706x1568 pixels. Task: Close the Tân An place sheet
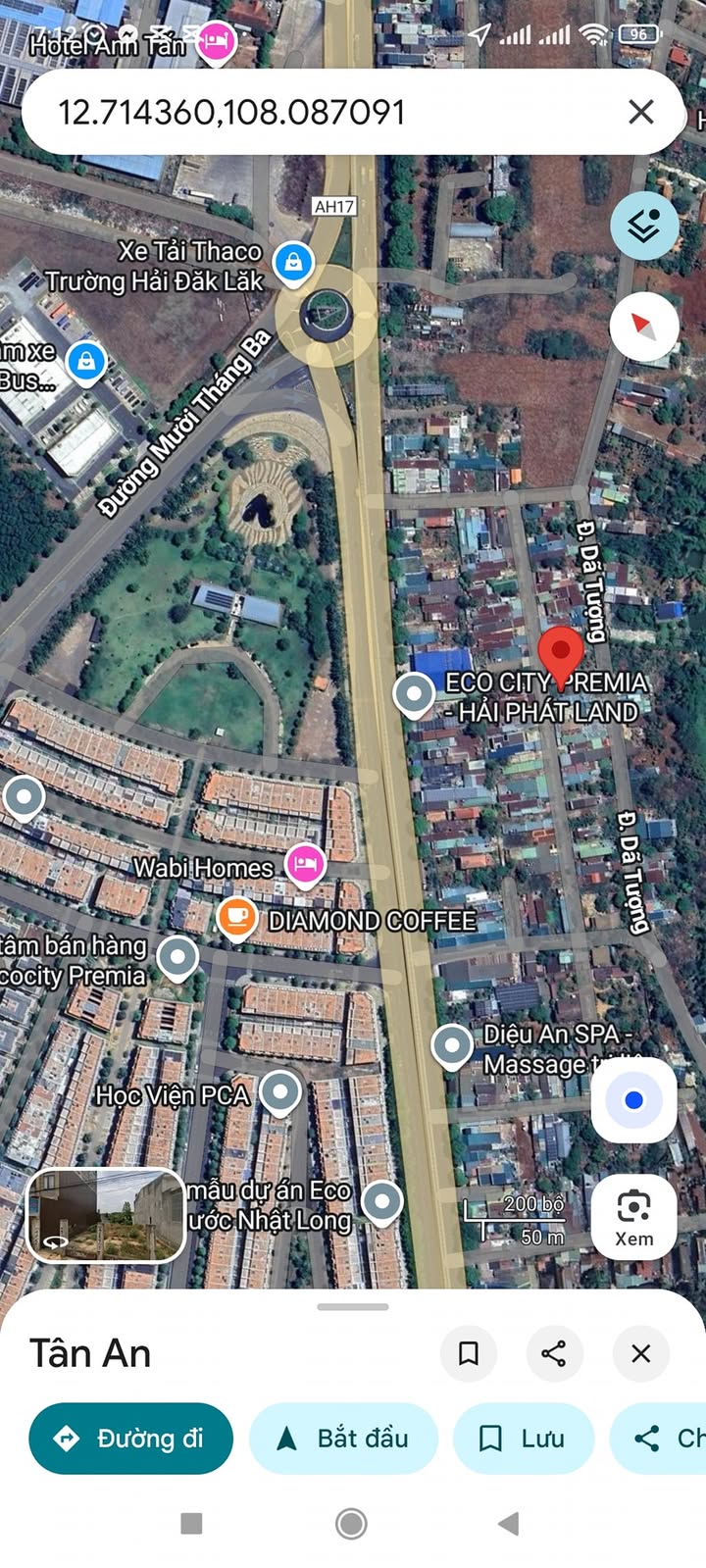pos(640,1354)
